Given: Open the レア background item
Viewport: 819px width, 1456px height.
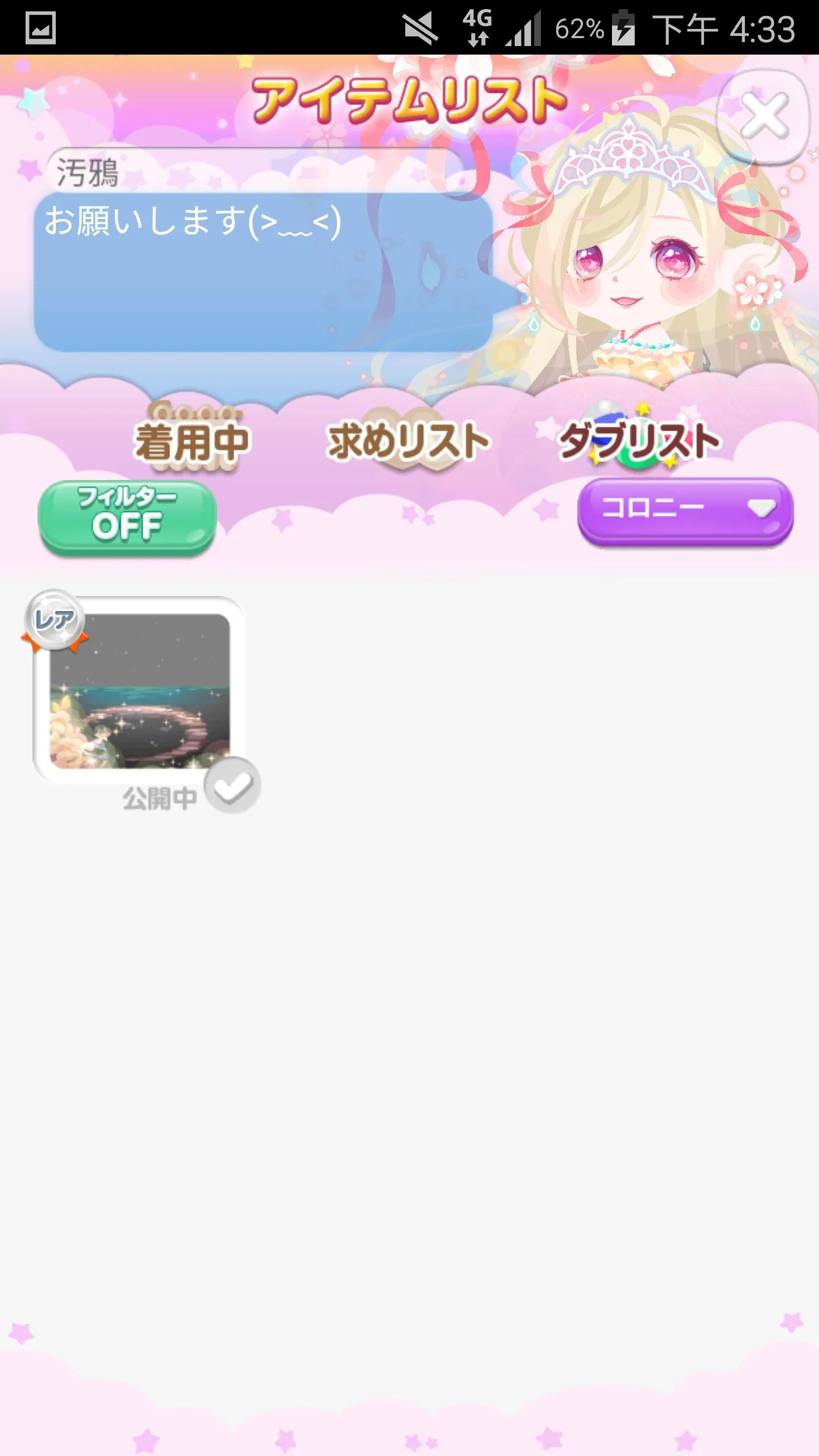Looking at the screenshot, I should coord(139,690).
